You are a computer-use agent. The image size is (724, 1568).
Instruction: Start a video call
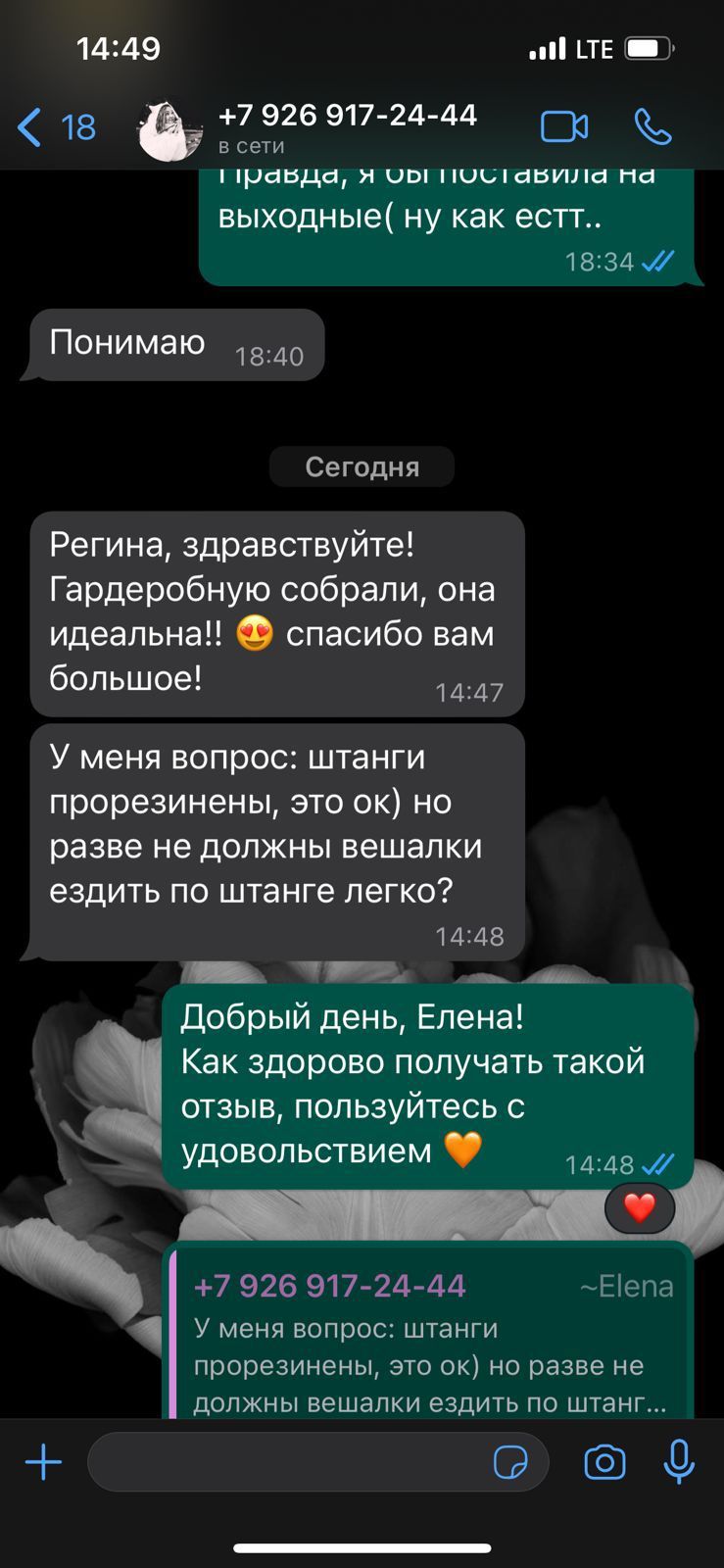[564, 127]
